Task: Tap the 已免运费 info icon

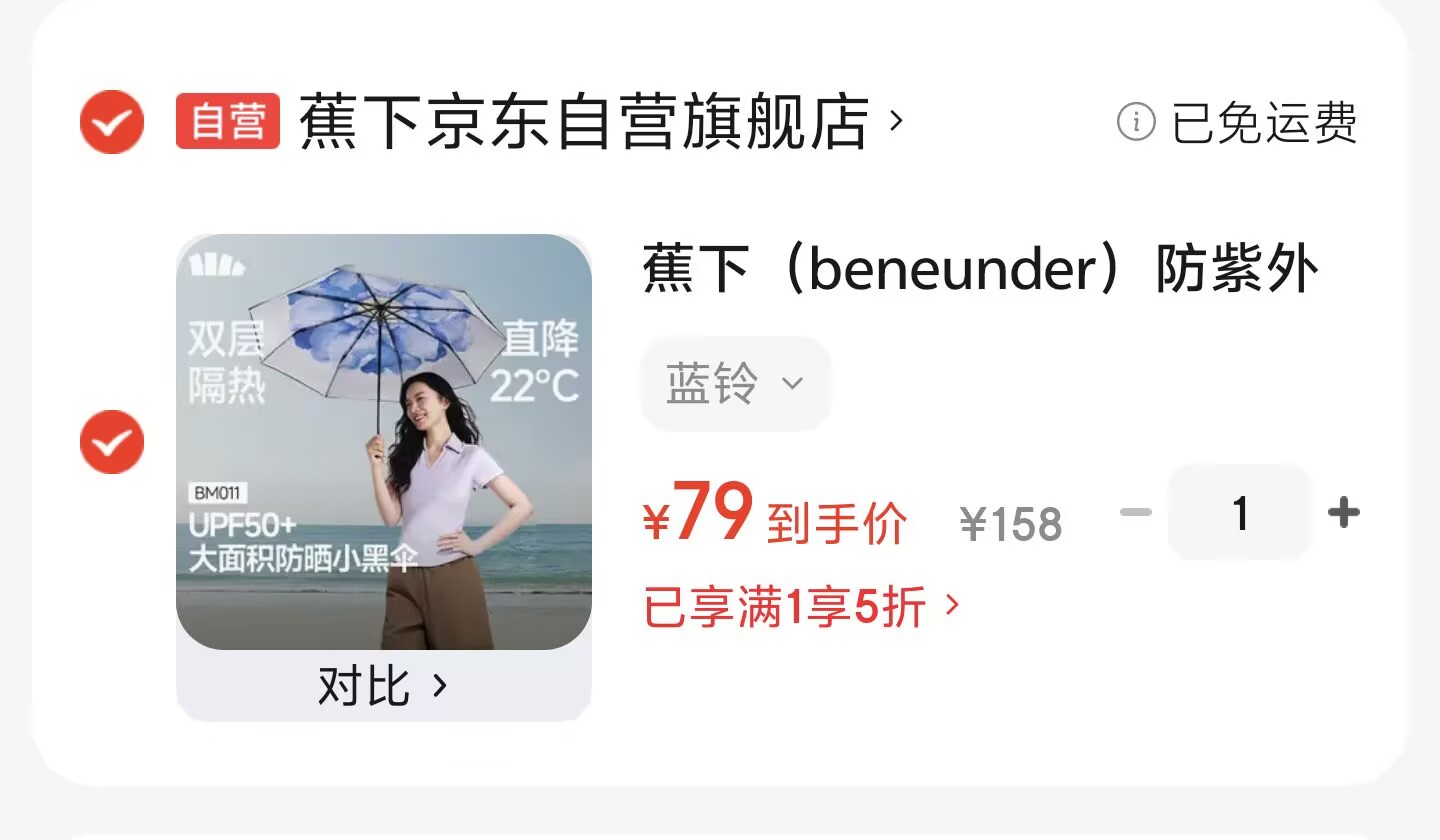Action: click(1136, 123)
